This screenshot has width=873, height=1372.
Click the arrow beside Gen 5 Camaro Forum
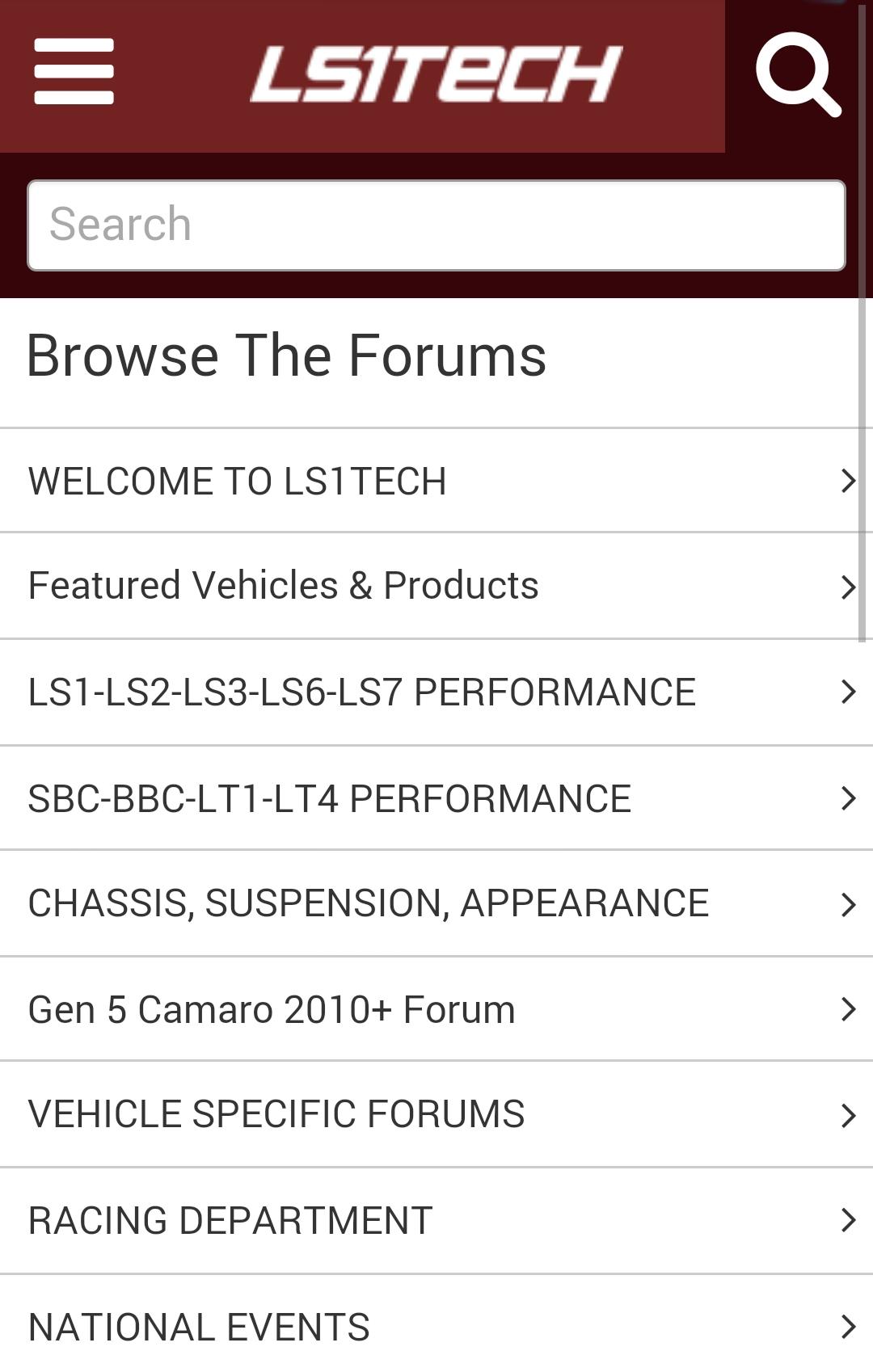[847, 1008]
